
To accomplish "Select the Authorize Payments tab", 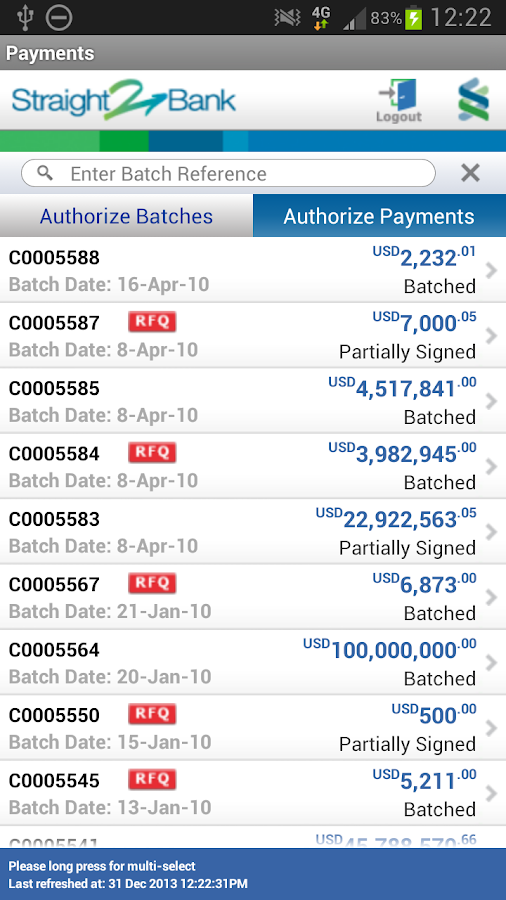I will coord(379,216).
